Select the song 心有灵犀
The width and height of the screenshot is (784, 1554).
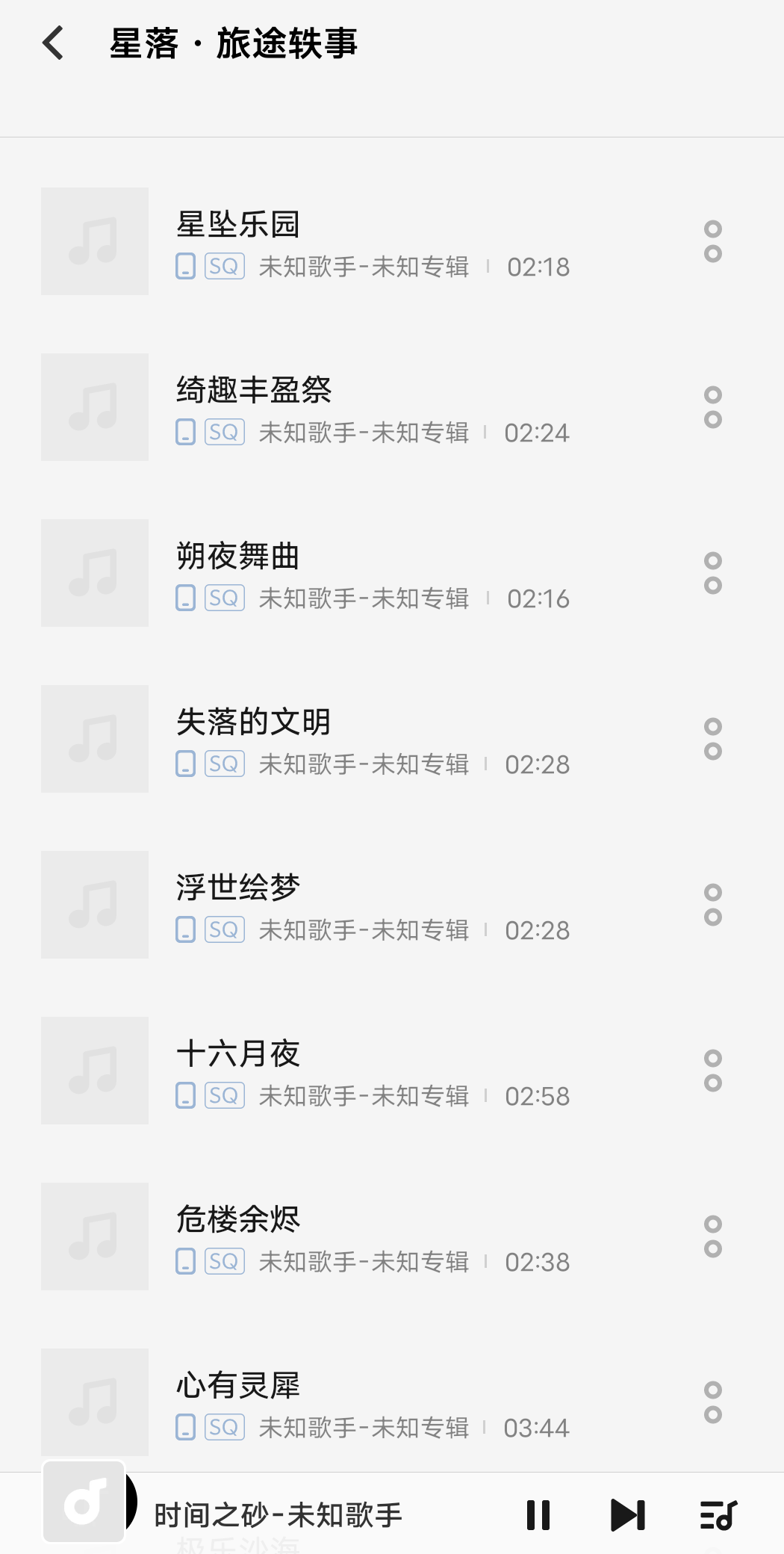239,1385
